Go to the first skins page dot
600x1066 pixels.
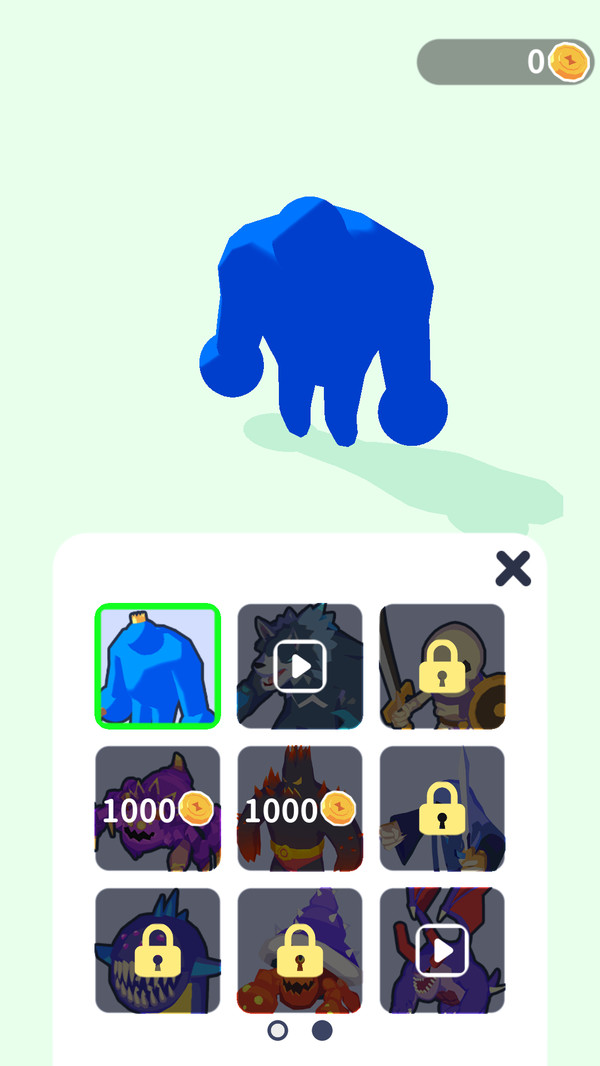[278, 1030]
